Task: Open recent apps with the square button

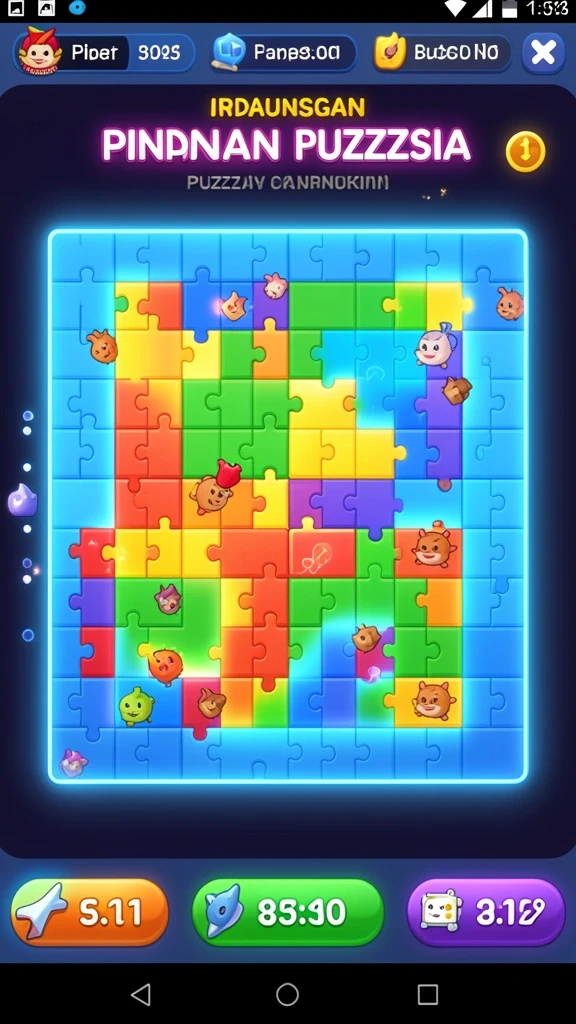Action: pos(428,994)
